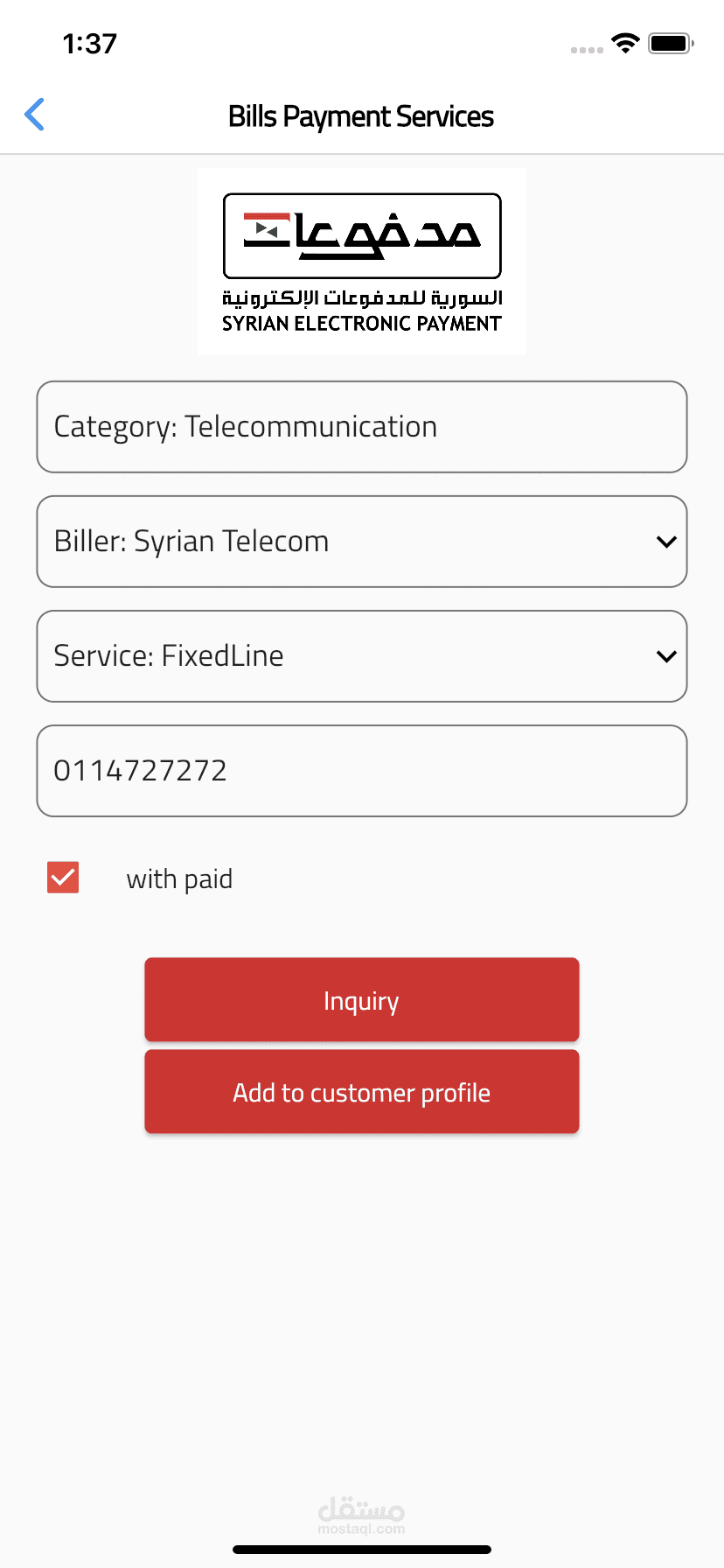Screen dimensions: 724x1568
Task: Edit the phone number field 0114727272
Action: point(361,771)
